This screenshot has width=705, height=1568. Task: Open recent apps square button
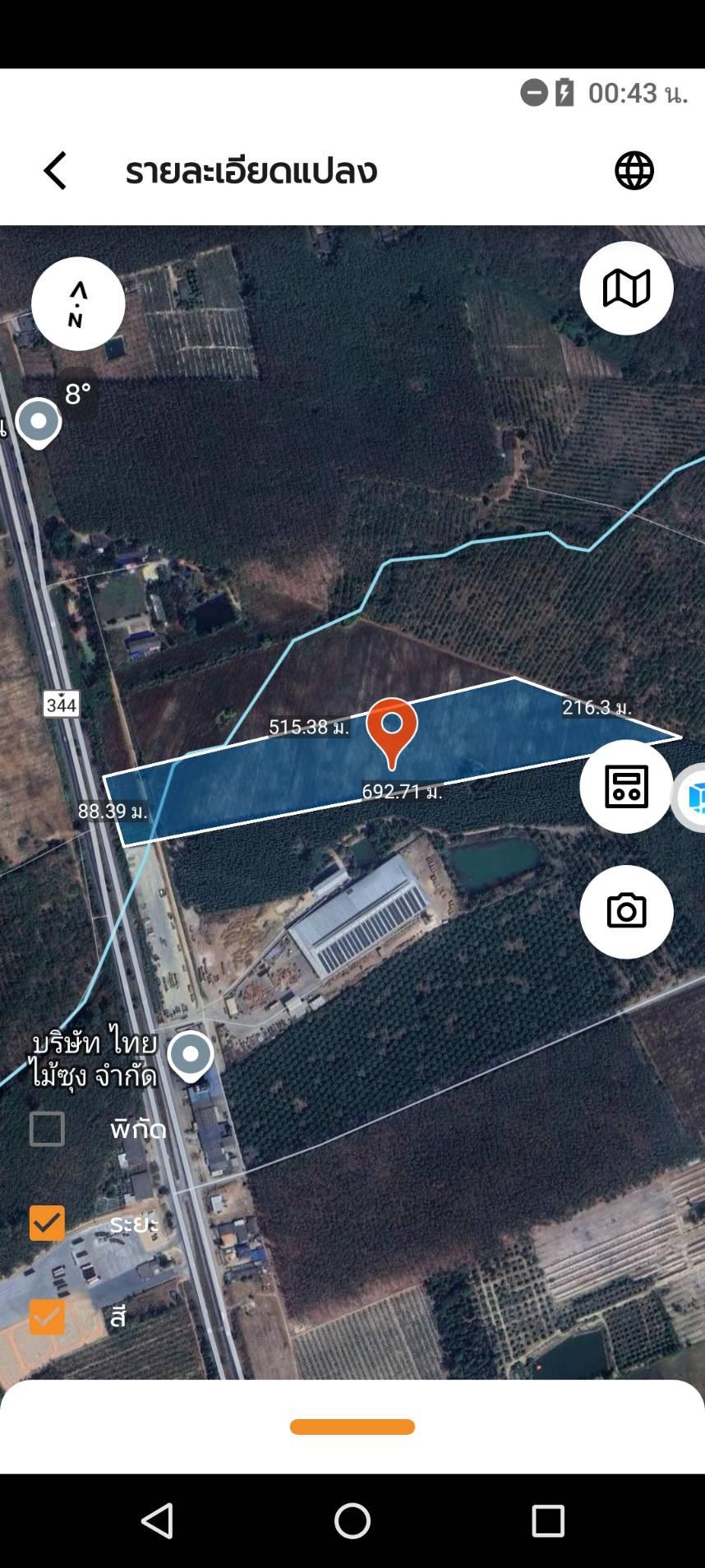(x=548, y=1521)
